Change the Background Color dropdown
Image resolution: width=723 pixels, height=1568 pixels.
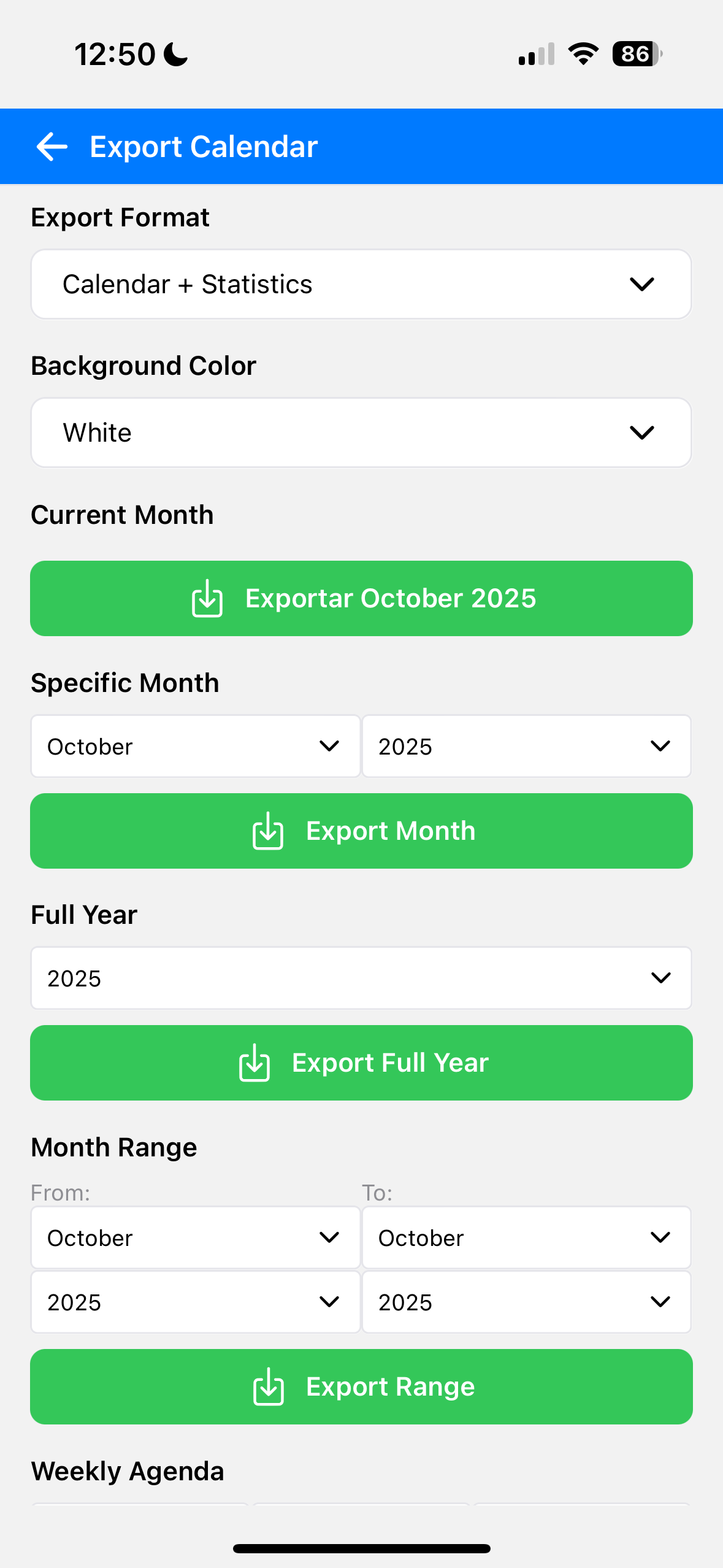(361, 432)
